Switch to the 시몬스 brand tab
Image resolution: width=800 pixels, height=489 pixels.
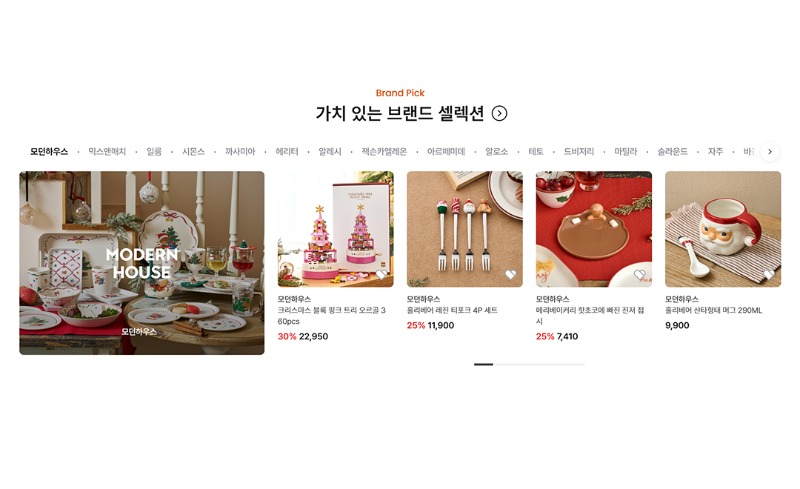click(x=193, y=152)
